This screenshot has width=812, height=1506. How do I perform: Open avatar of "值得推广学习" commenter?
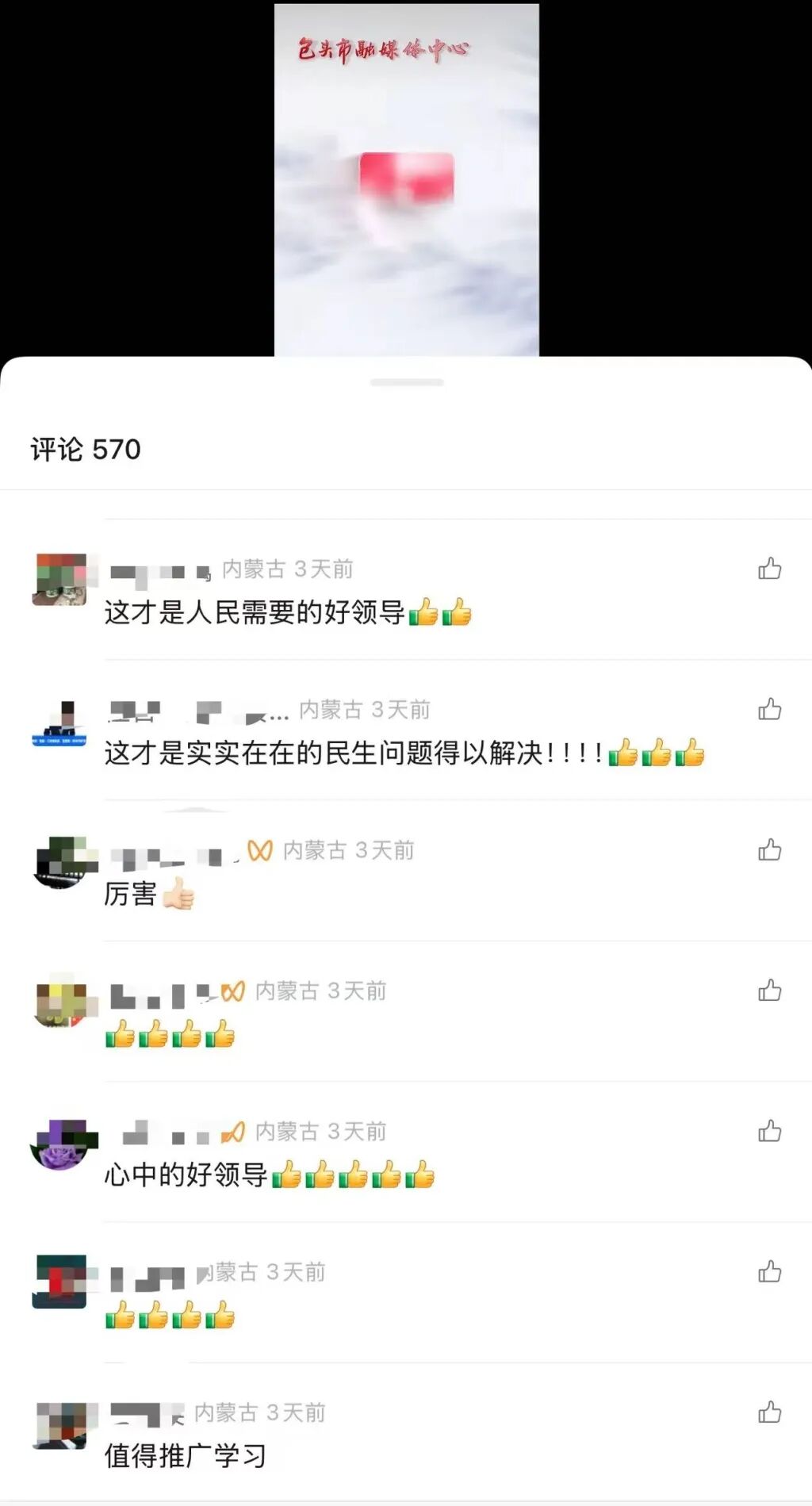pos(59,1424)
